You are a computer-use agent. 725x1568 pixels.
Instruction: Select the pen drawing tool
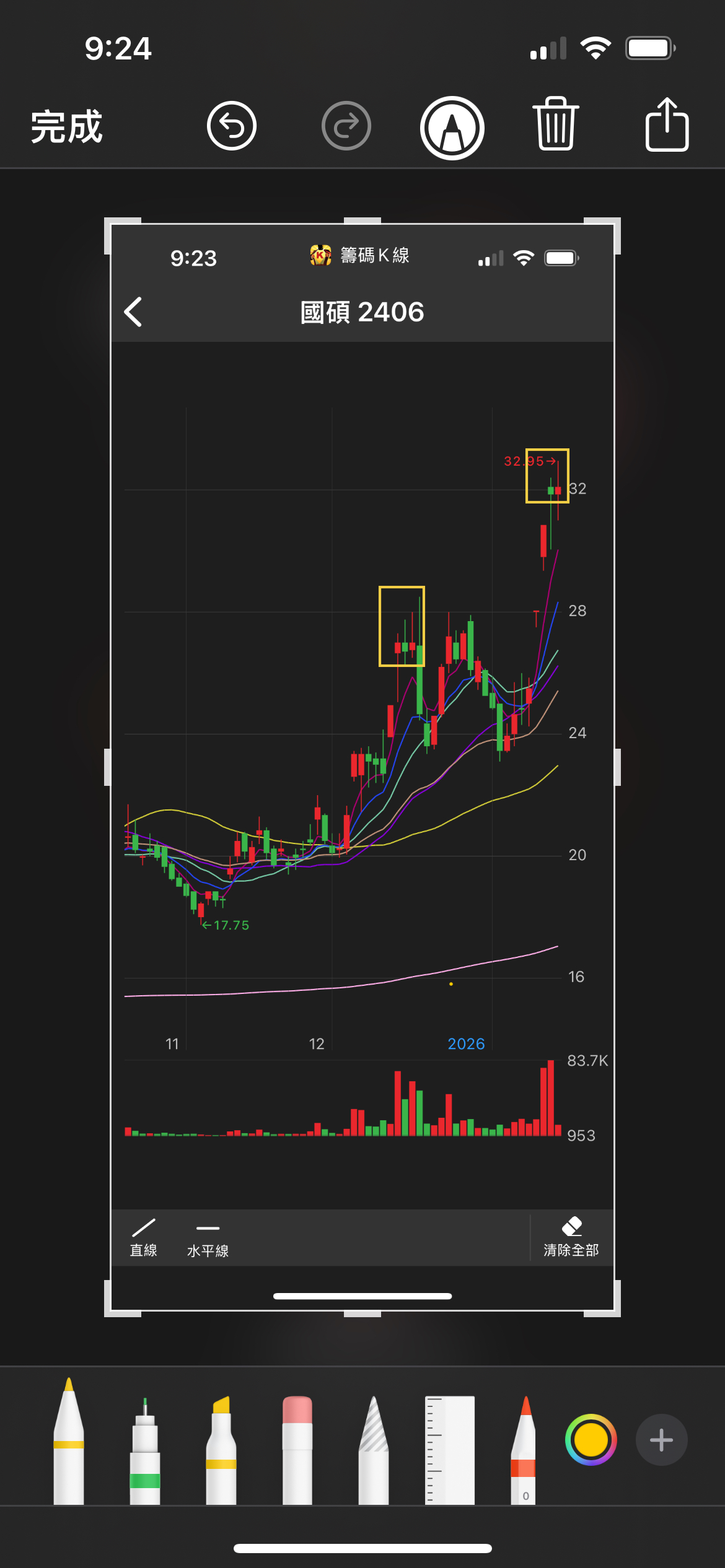[x=69, y=1440]
